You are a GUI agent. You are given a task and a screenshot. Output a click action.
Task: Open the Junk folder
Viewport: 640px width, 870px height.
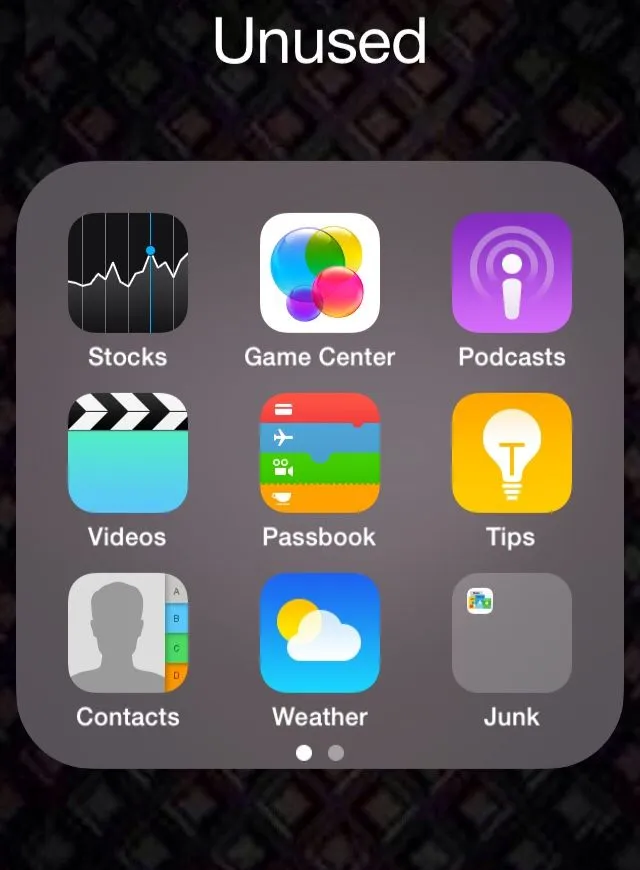(512, 633)
